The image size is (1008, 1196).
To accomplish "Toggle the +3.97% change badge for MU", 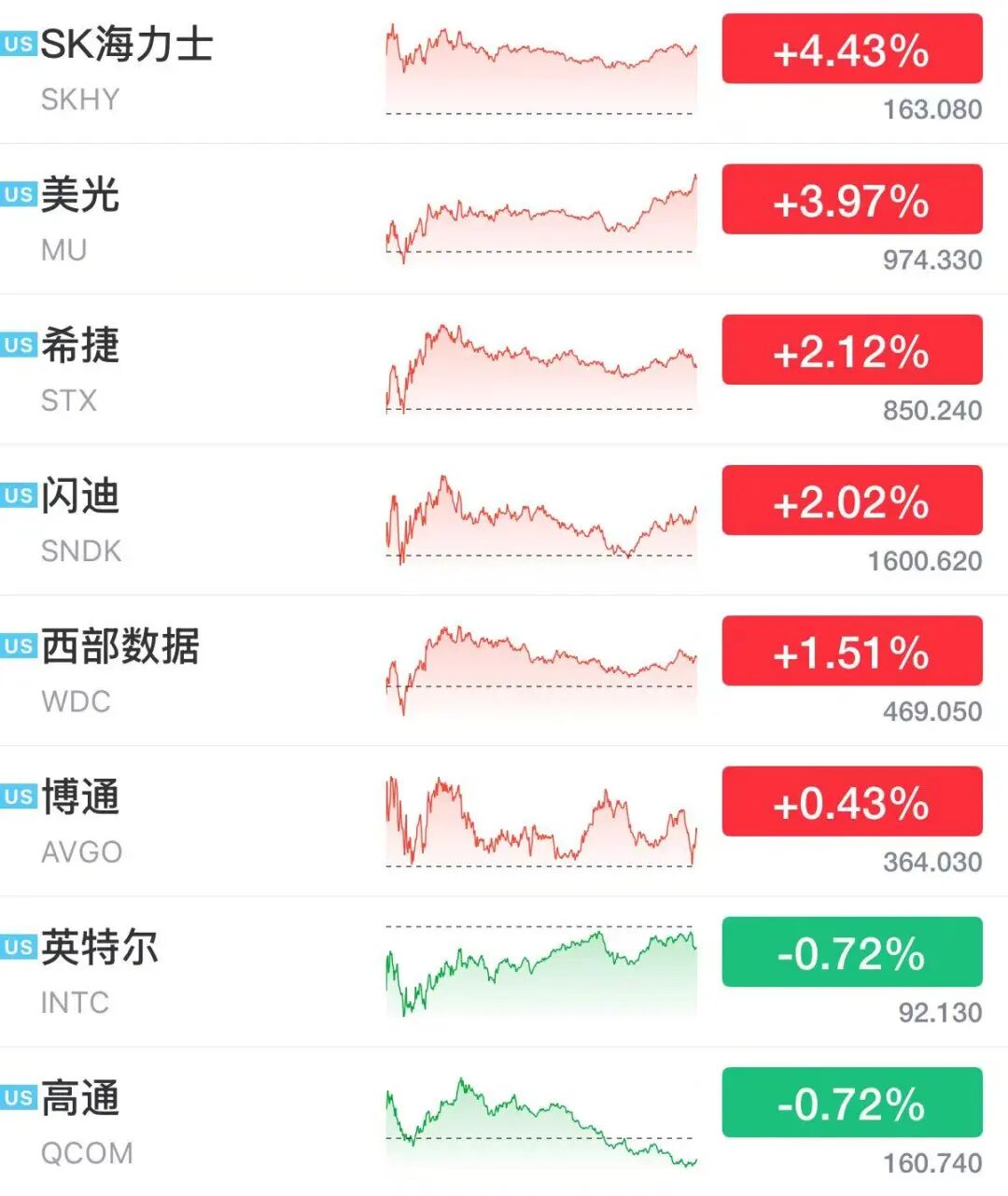I will coord(852,199).
